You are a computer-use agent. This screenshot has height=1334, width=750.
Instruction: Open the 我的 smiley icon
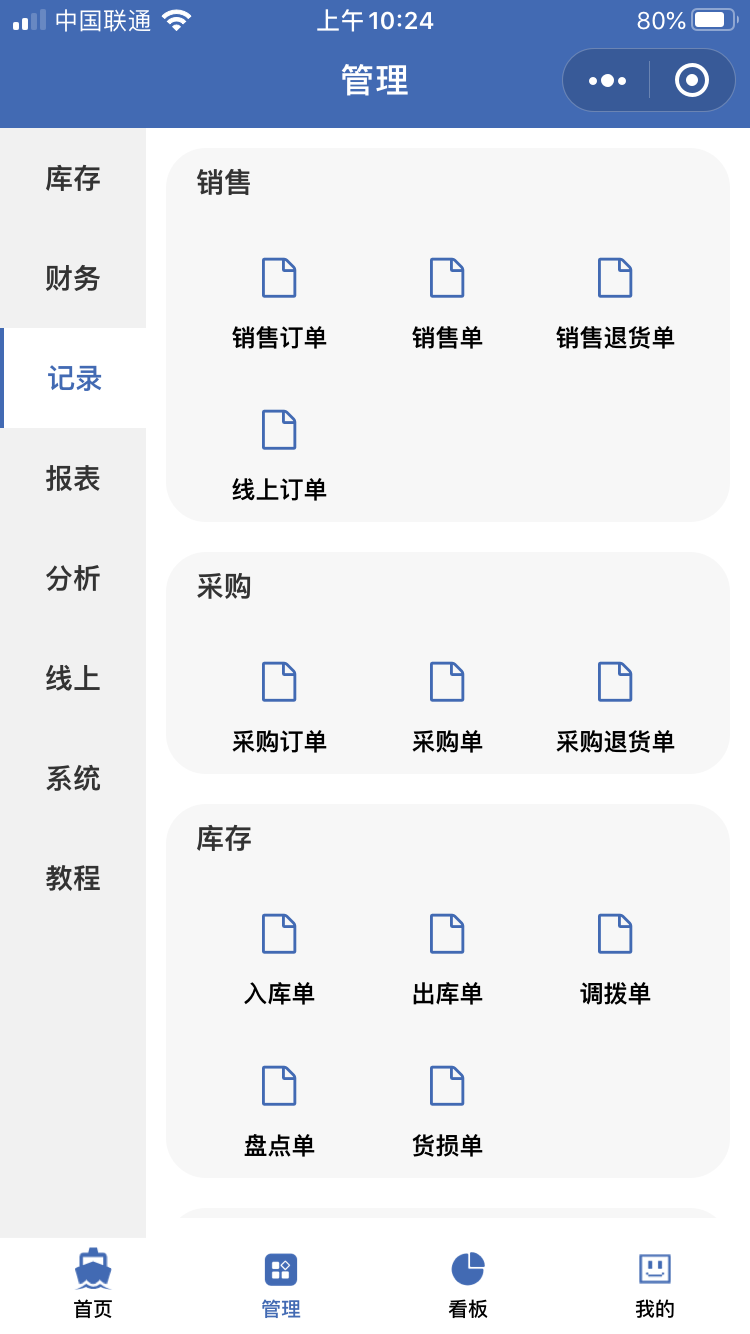point(655,1268)
